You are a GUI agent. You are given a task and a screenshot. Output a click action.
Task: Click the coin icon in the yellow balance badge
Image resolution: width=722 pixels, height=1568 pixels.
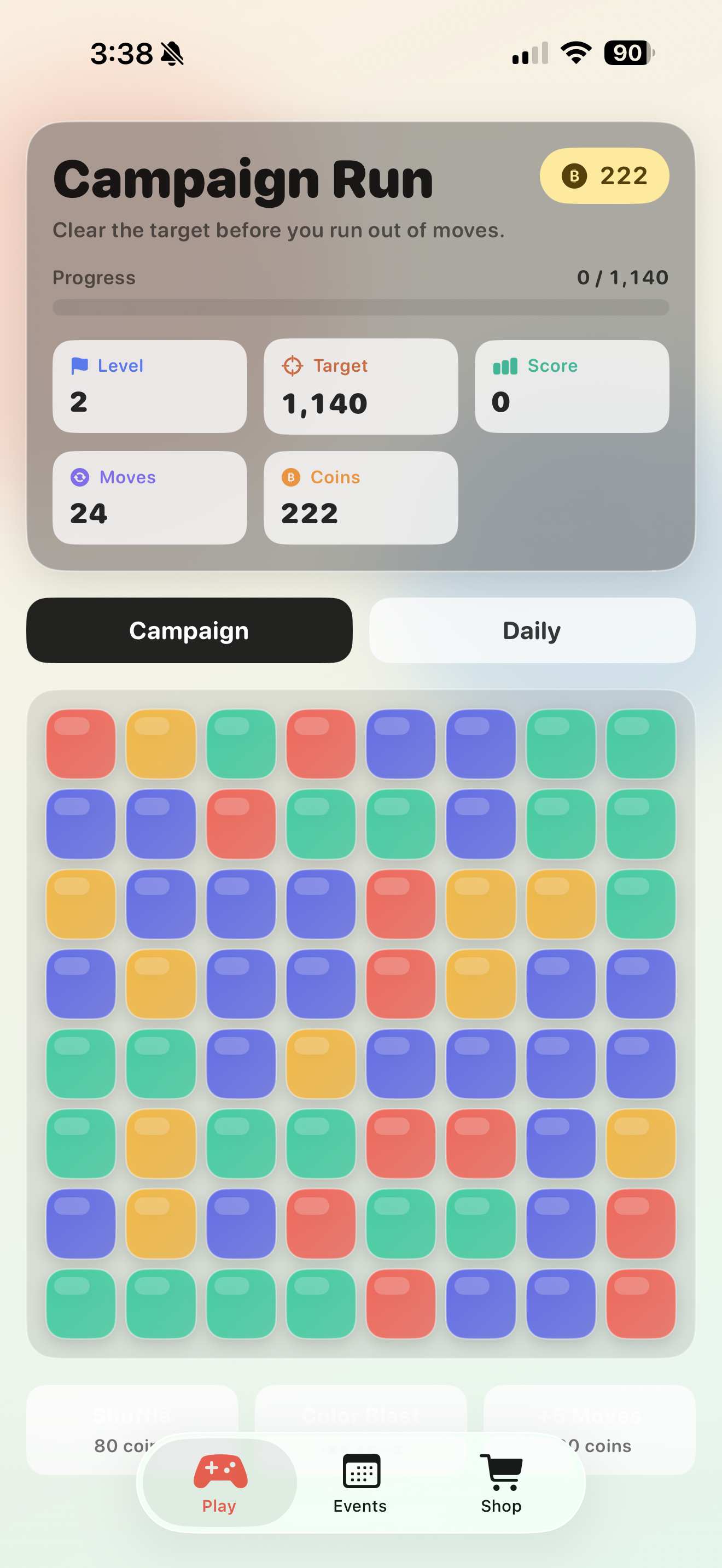point(575,177)
